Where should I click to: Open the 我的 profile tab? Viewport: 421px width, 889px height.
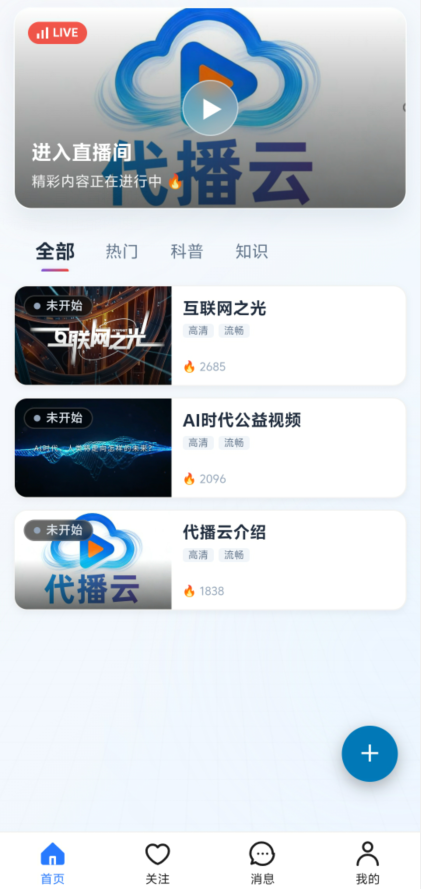click(367, 863)
